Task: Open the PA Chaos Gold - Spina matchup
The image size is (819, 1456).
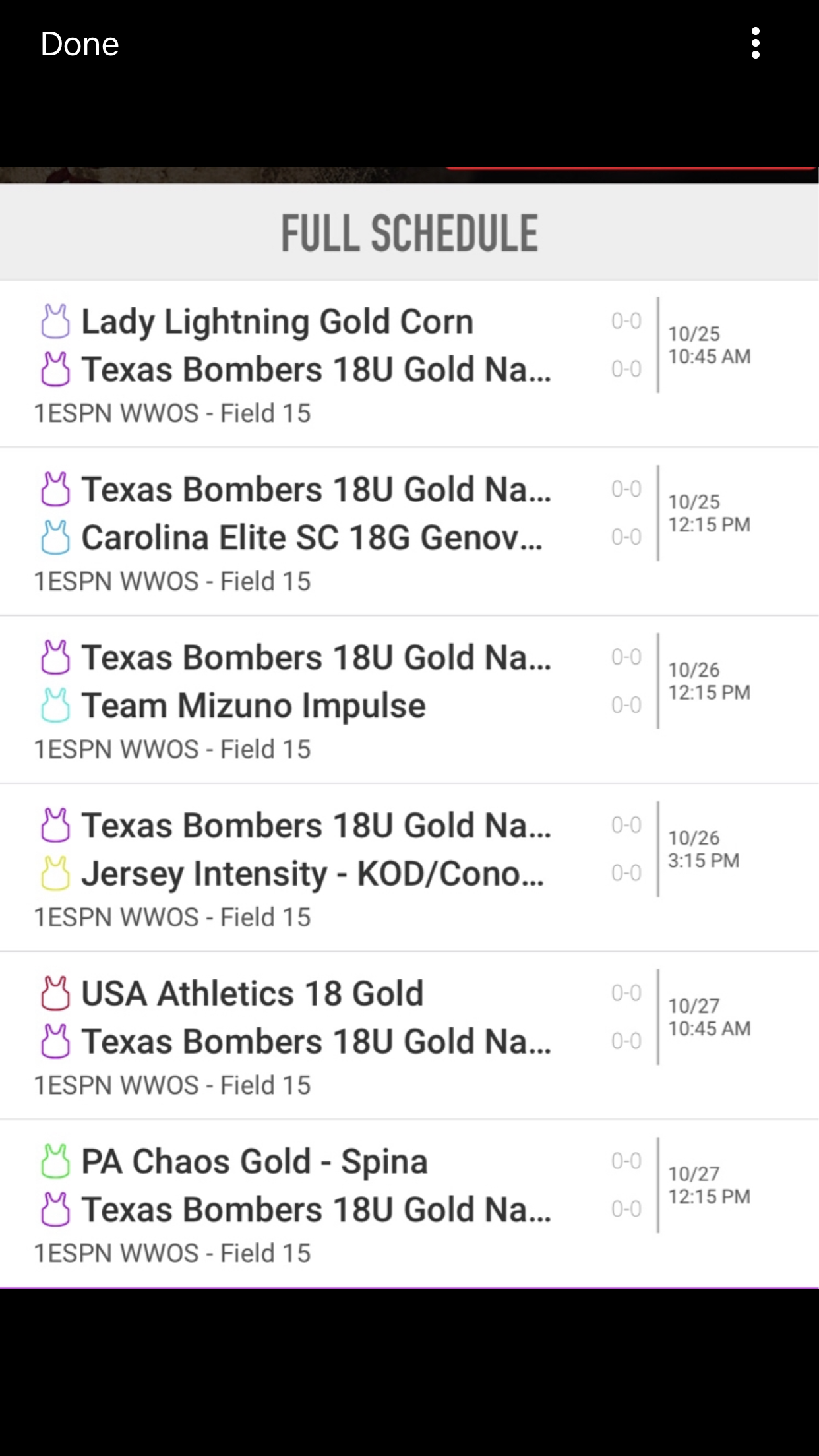Action: 254,1162
